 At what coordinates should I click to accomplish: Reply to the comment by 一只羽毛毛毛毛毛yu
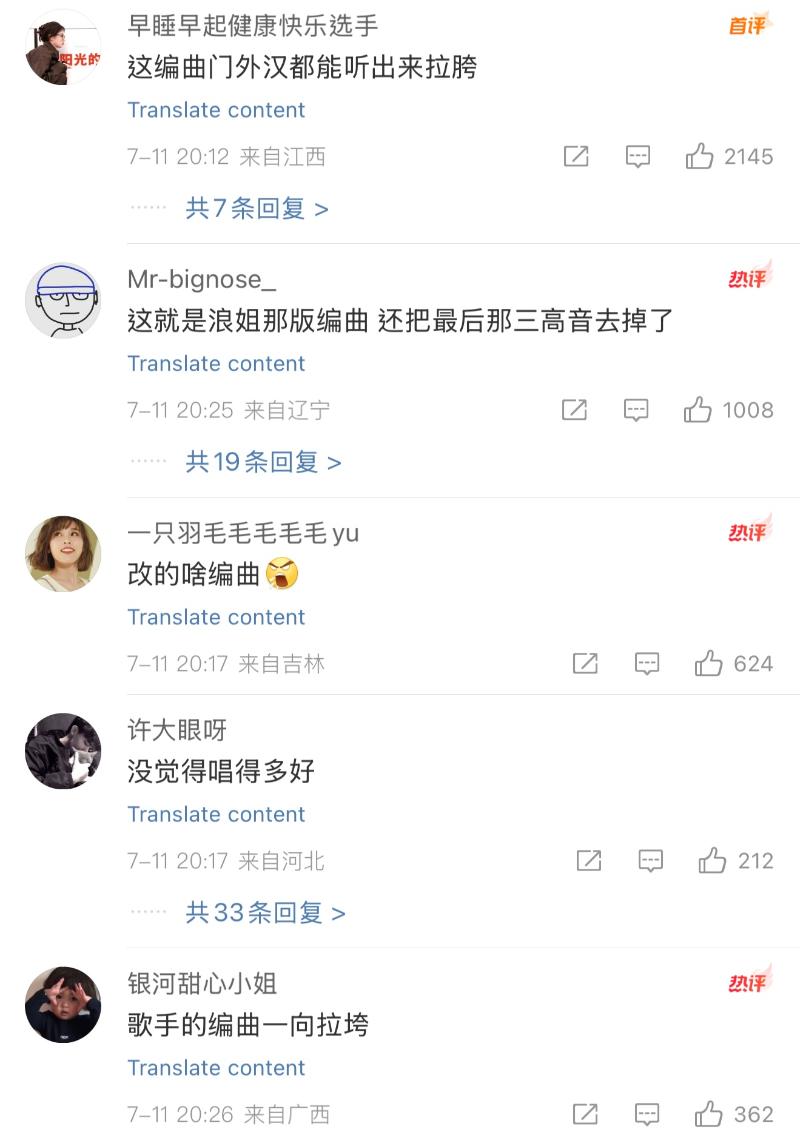(x=647, y=663)
